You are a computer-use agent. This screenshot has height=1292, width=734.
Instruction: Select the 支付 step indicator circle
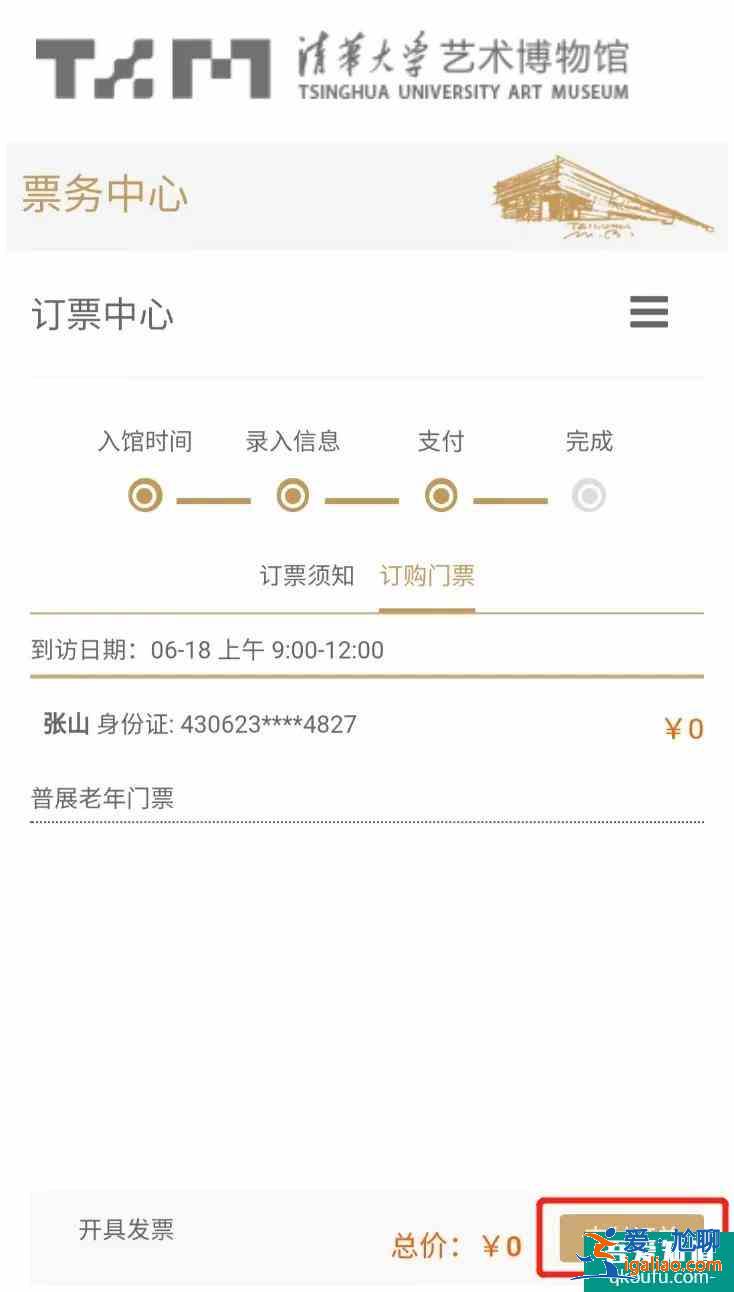pyautogui.click(x=440, y=495)
